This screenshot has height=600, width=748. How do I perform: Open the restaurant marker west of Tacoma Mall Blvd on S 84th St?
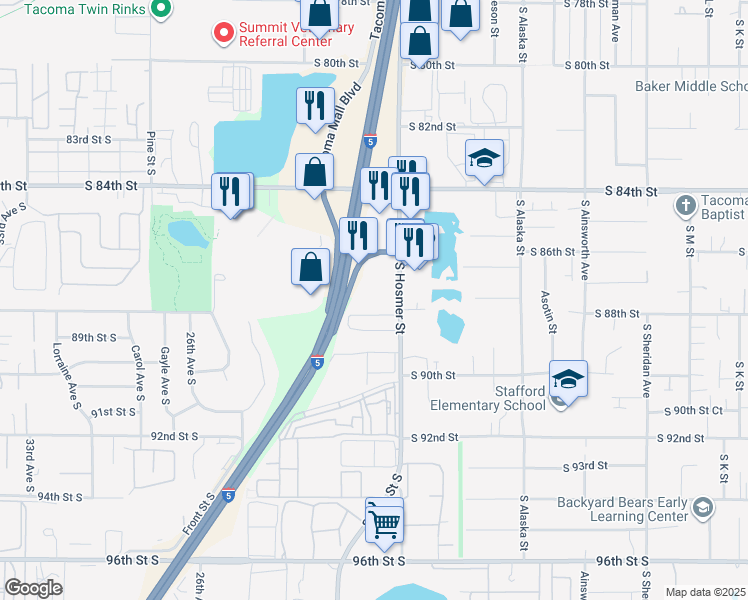[231, 192]
